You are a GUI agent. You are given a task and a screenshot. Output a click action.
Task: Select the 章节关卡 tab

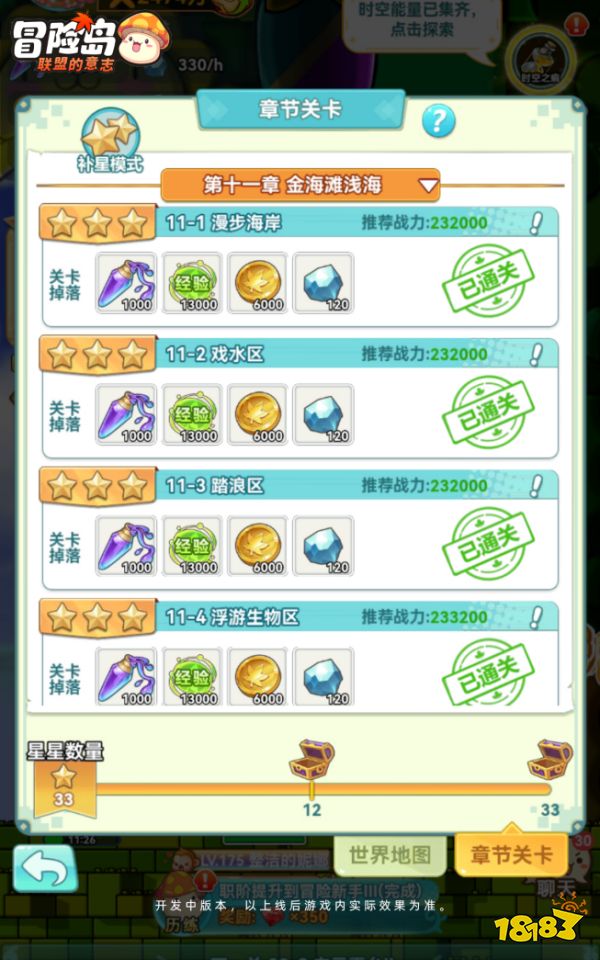point(511,855)
